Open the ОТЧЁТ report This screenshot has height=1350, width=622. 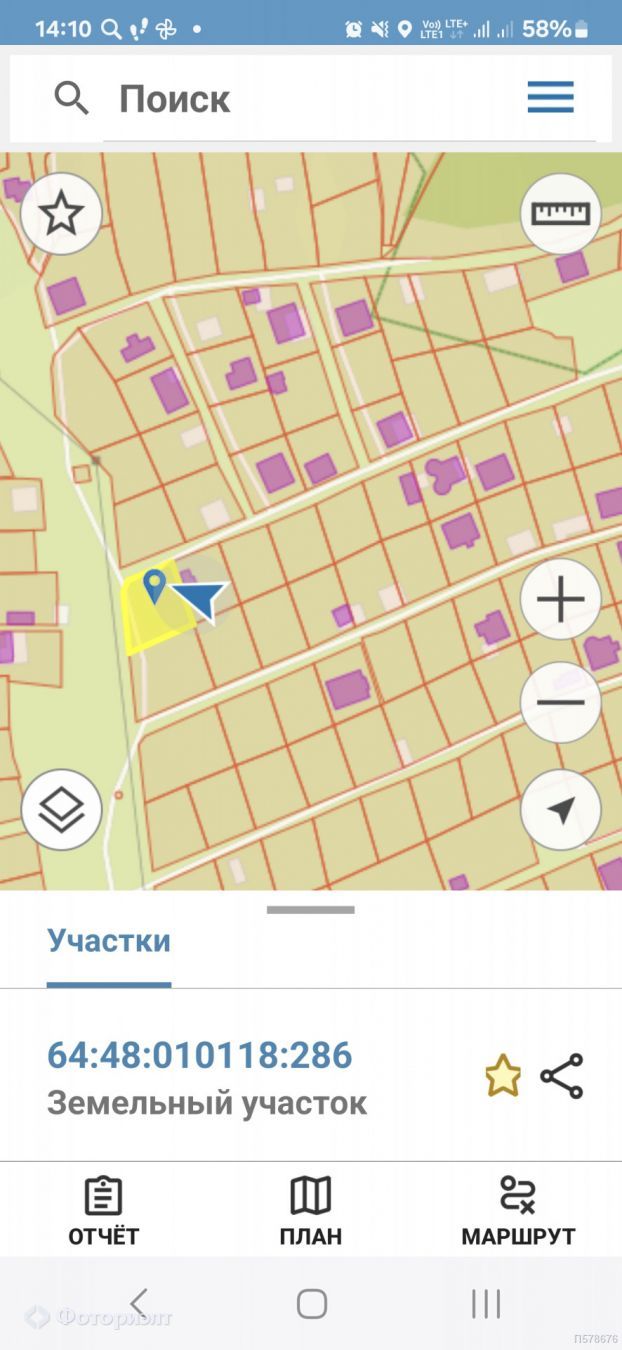[x=103, y=1212]
